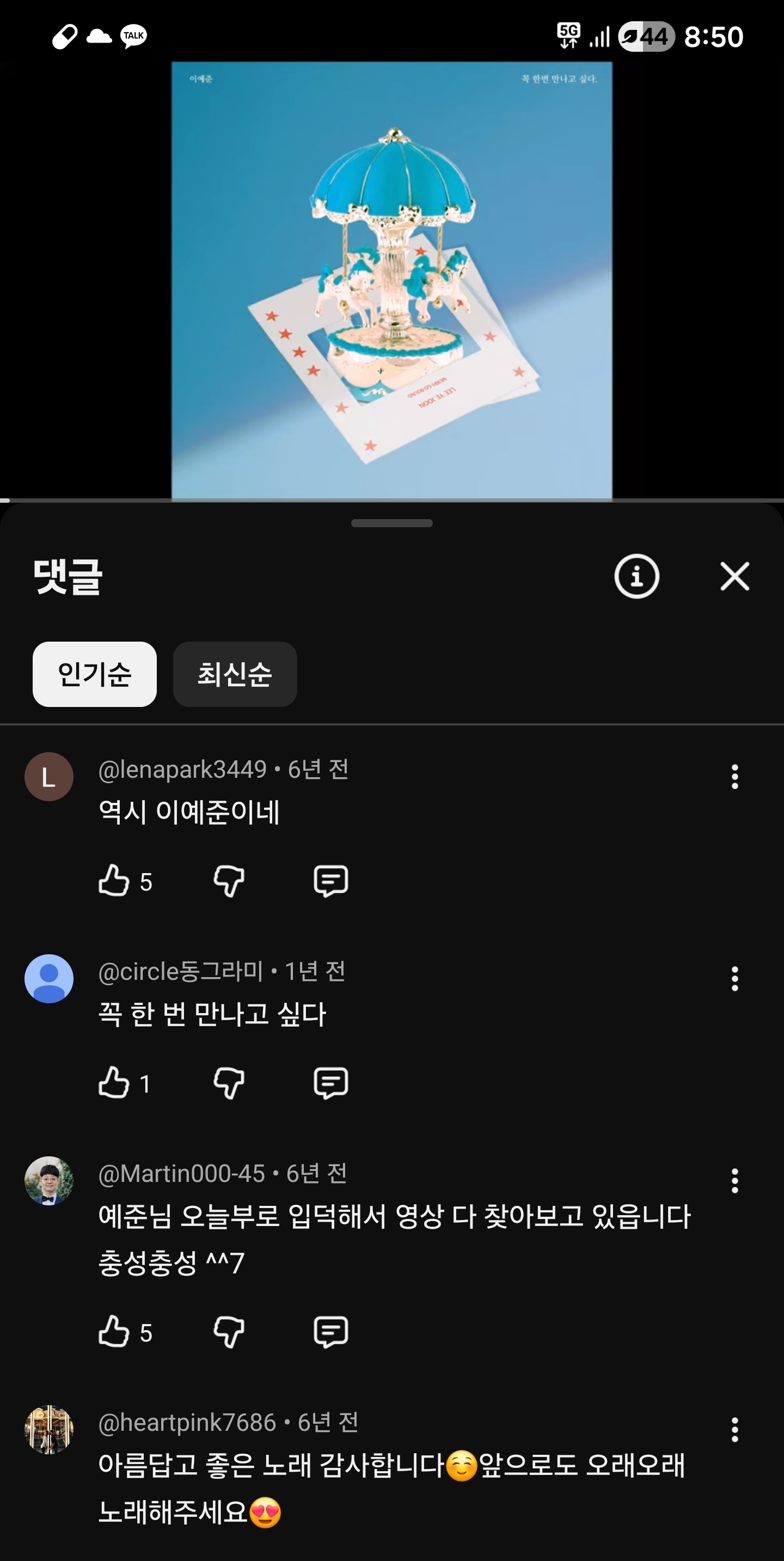
Task: Open @Martin000-45's channel from avatar
Action: coord(49,1180)
